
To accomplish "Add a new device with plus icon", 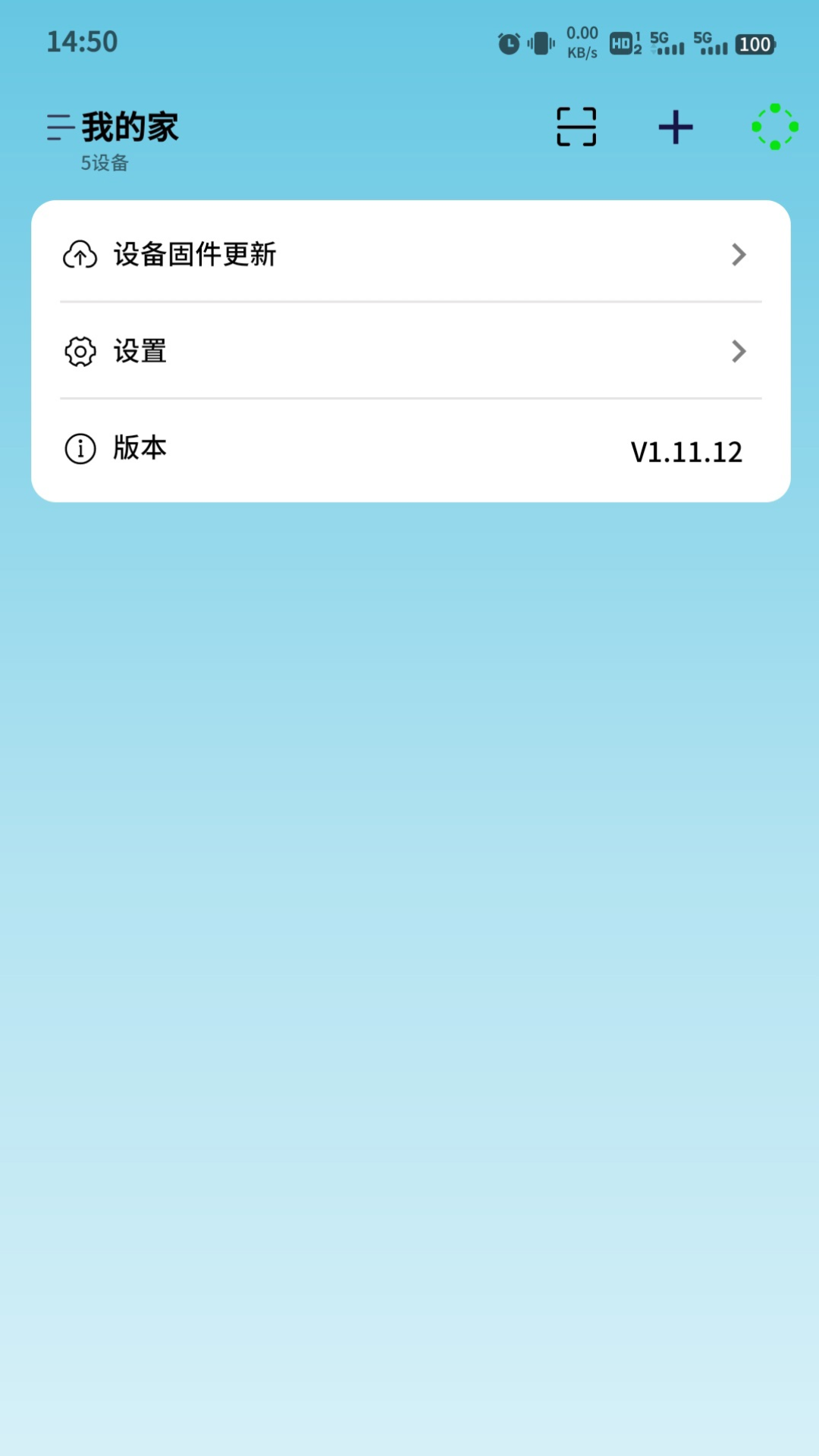I will pos(675,127).
